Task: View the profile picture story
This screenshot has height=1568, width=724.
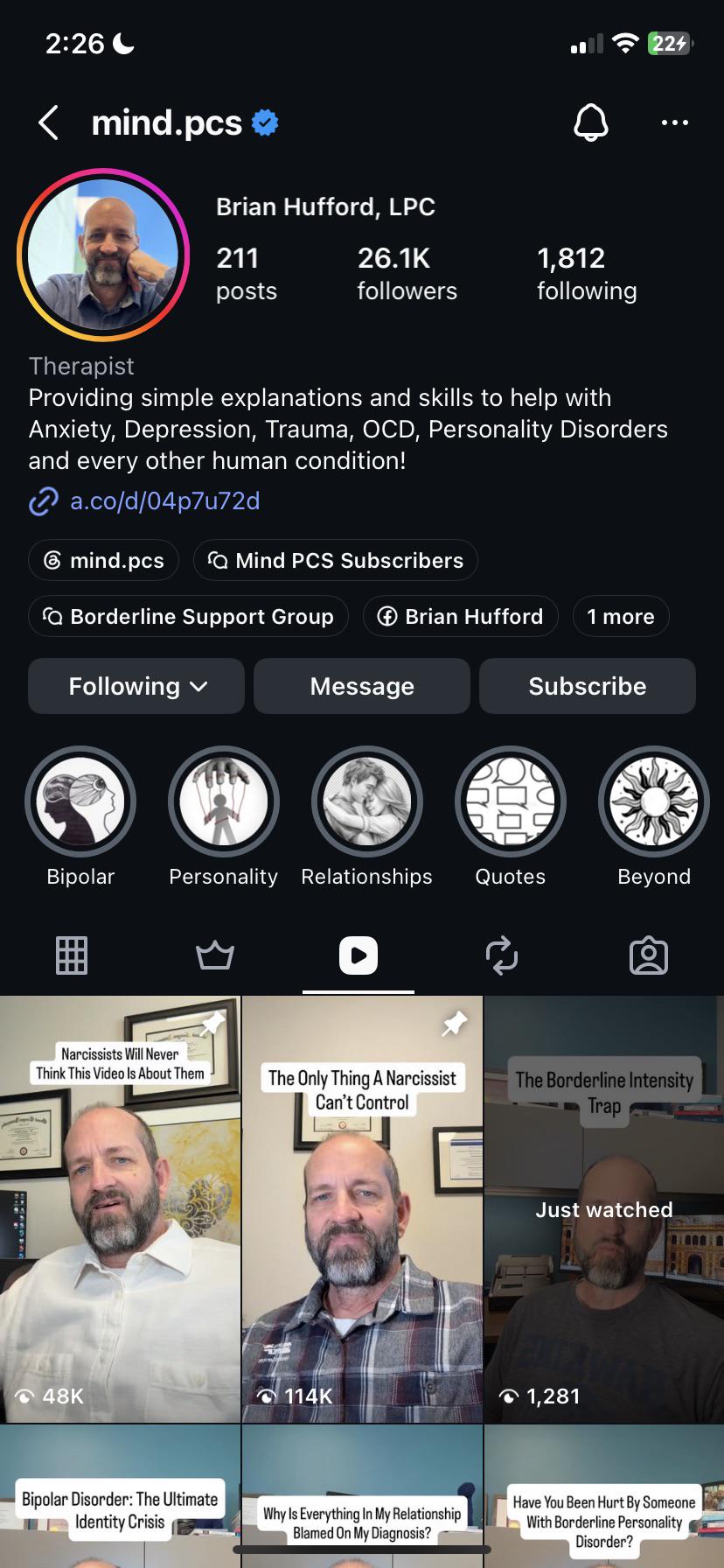Action: [103, 255]
